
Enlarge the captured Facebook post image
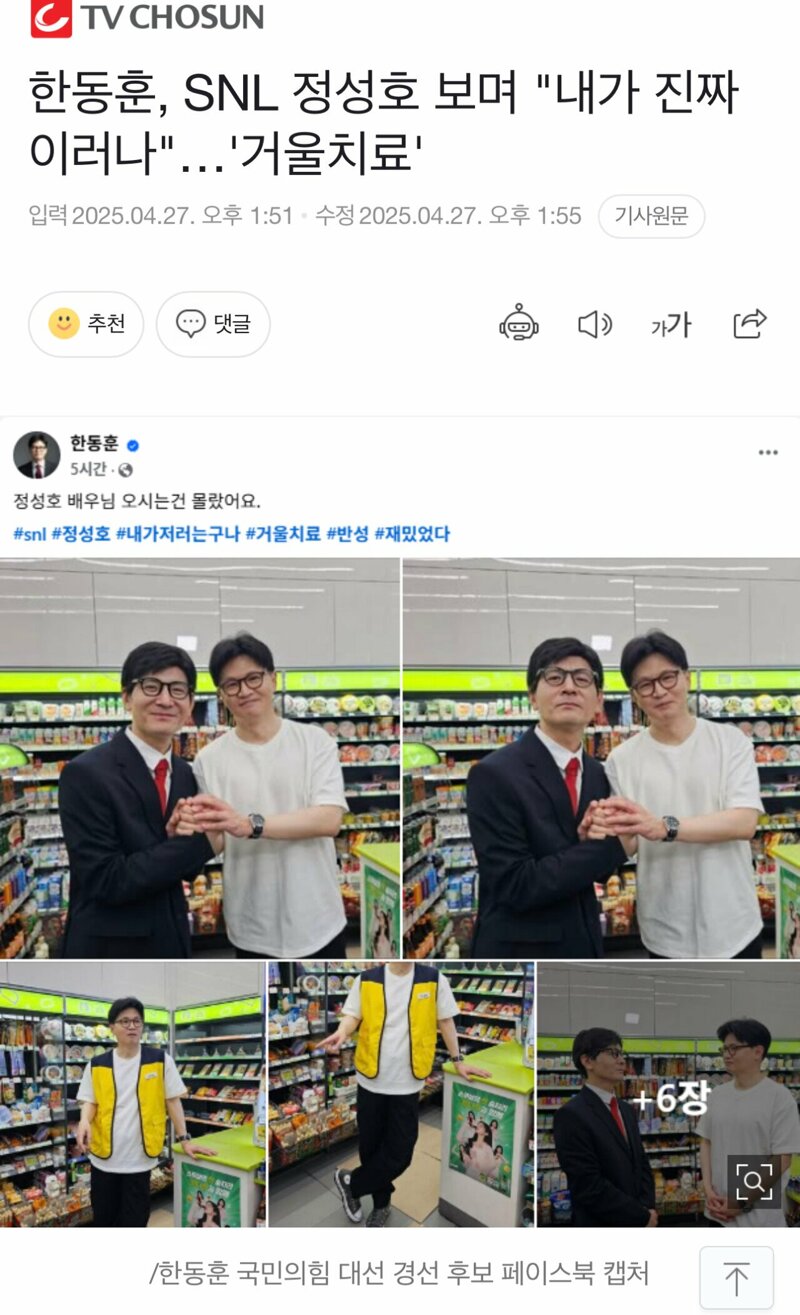754,1183
